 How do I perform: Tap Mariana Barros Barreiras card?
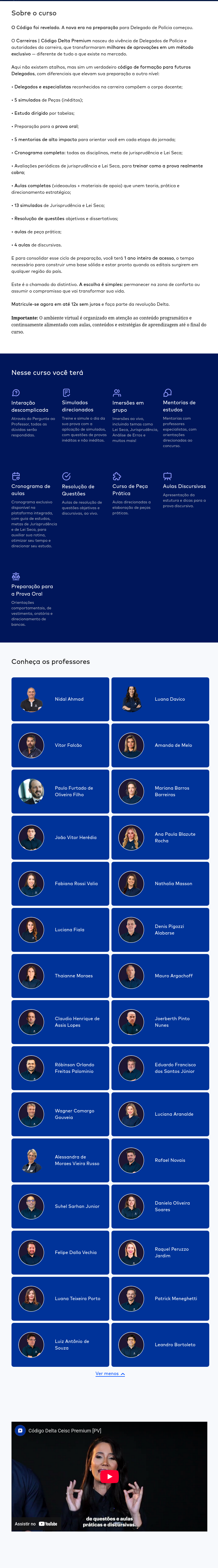point(160,791)
